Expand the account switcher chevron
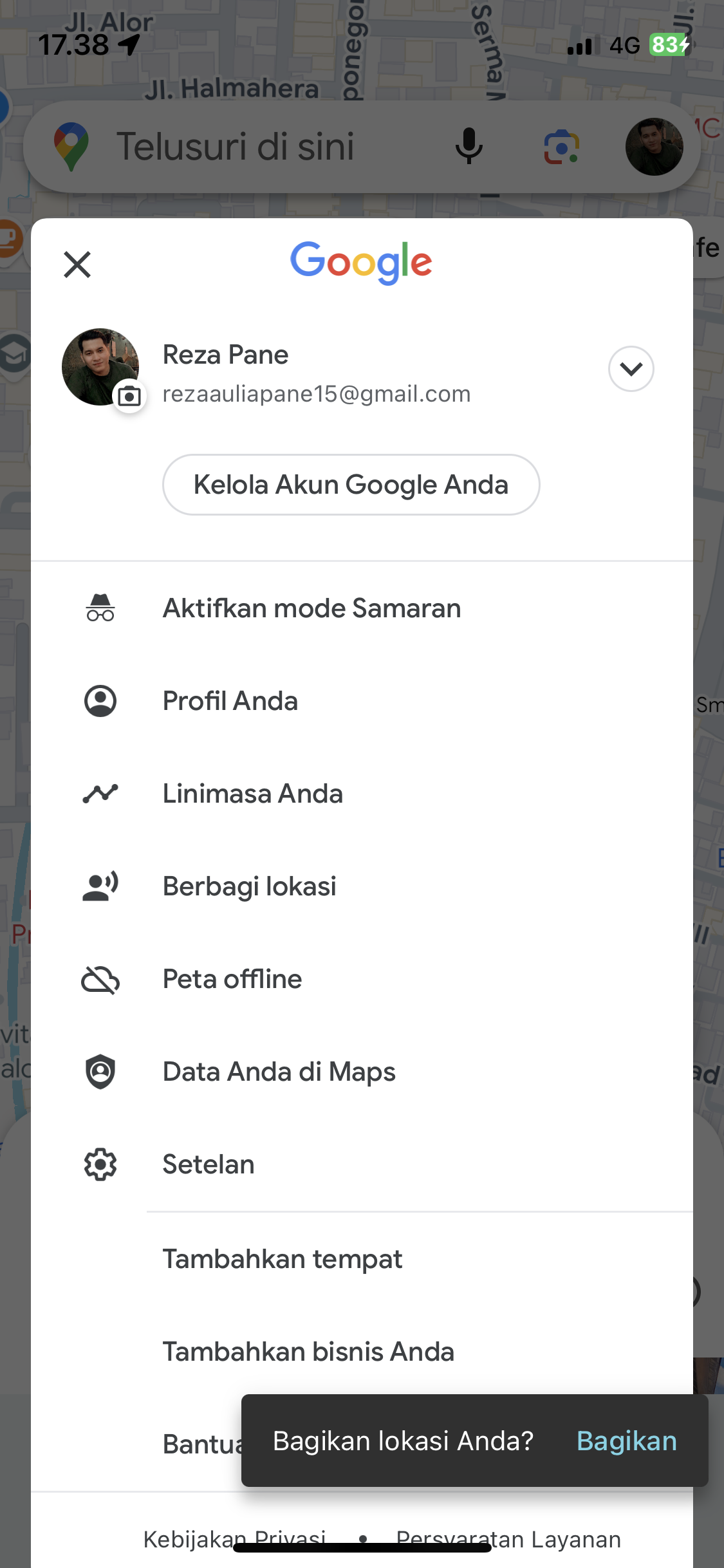 (631, 369)
